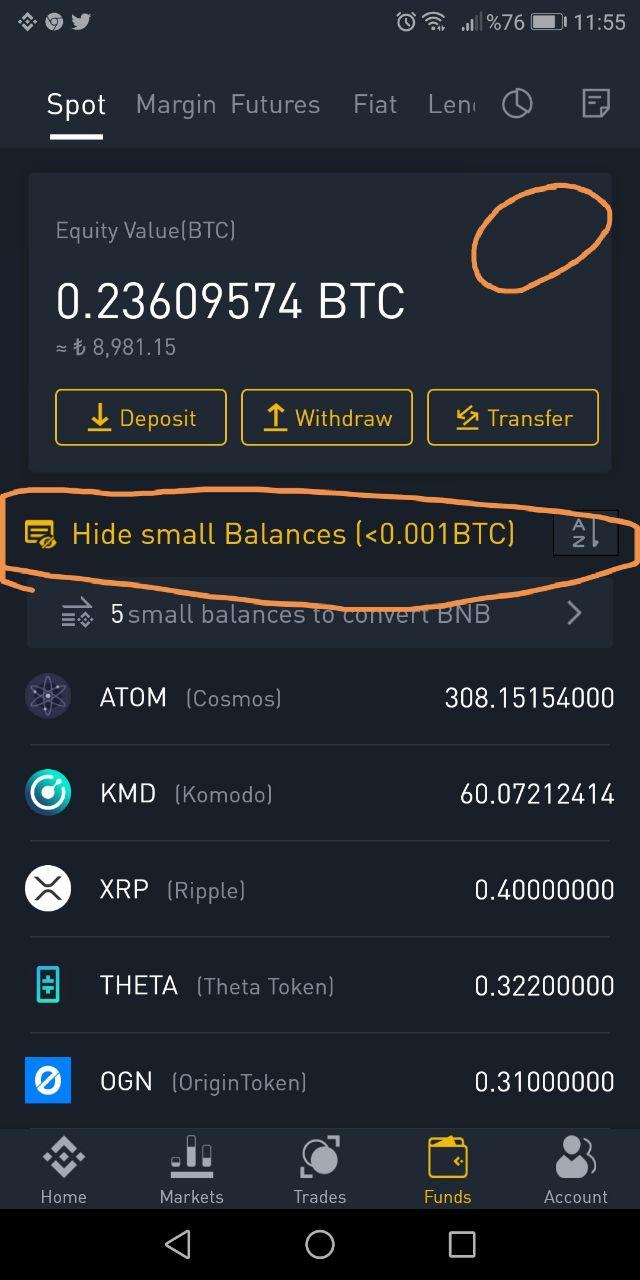The height and width of the screenshot is (1280, 640).
Task: Toggle Hide small Balances
Action: pyautogui.click(x=270, y=534)
